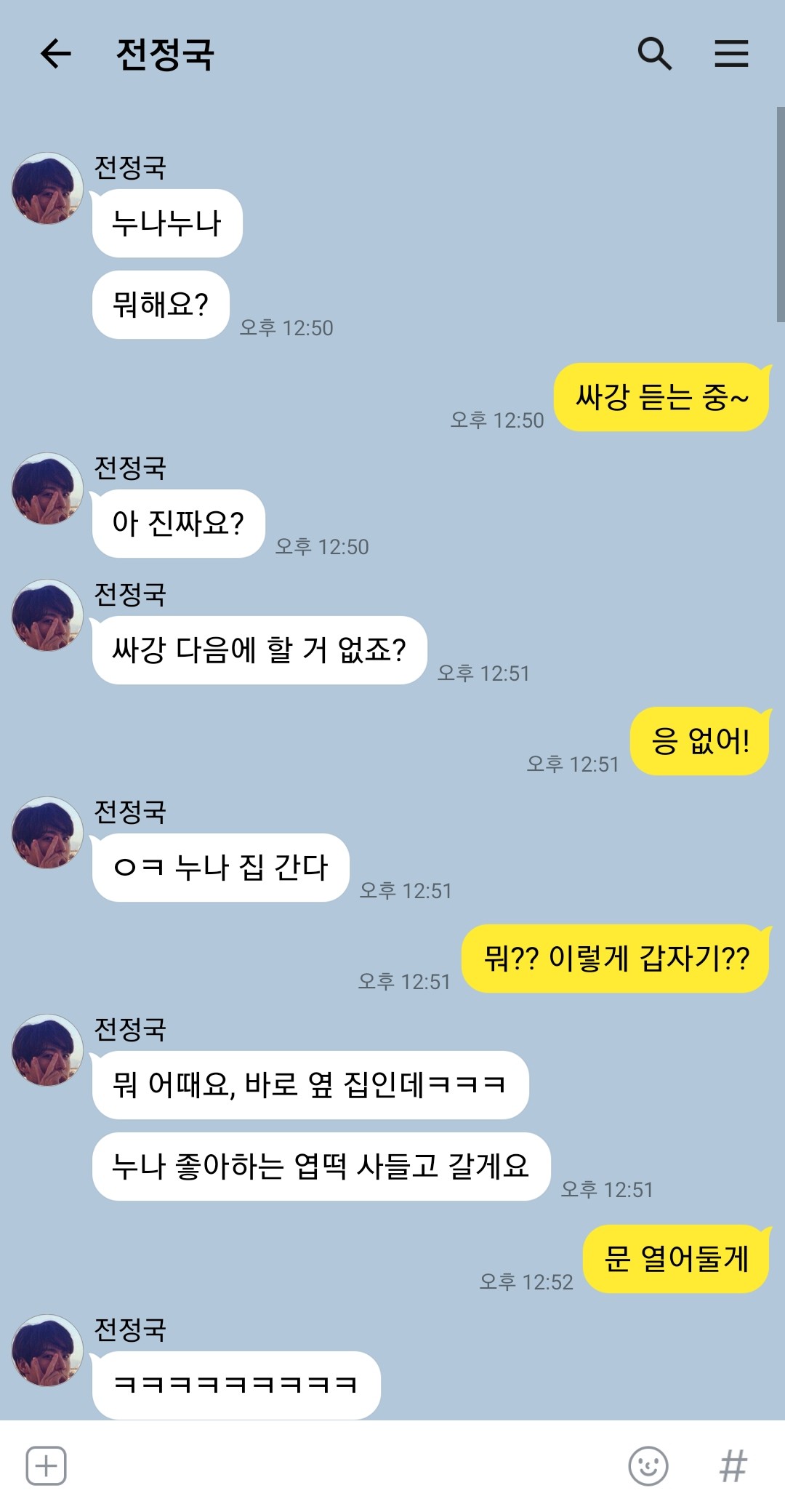Search within this chat
Viewport: 785px width, 1512px height.
click(654, 54)
